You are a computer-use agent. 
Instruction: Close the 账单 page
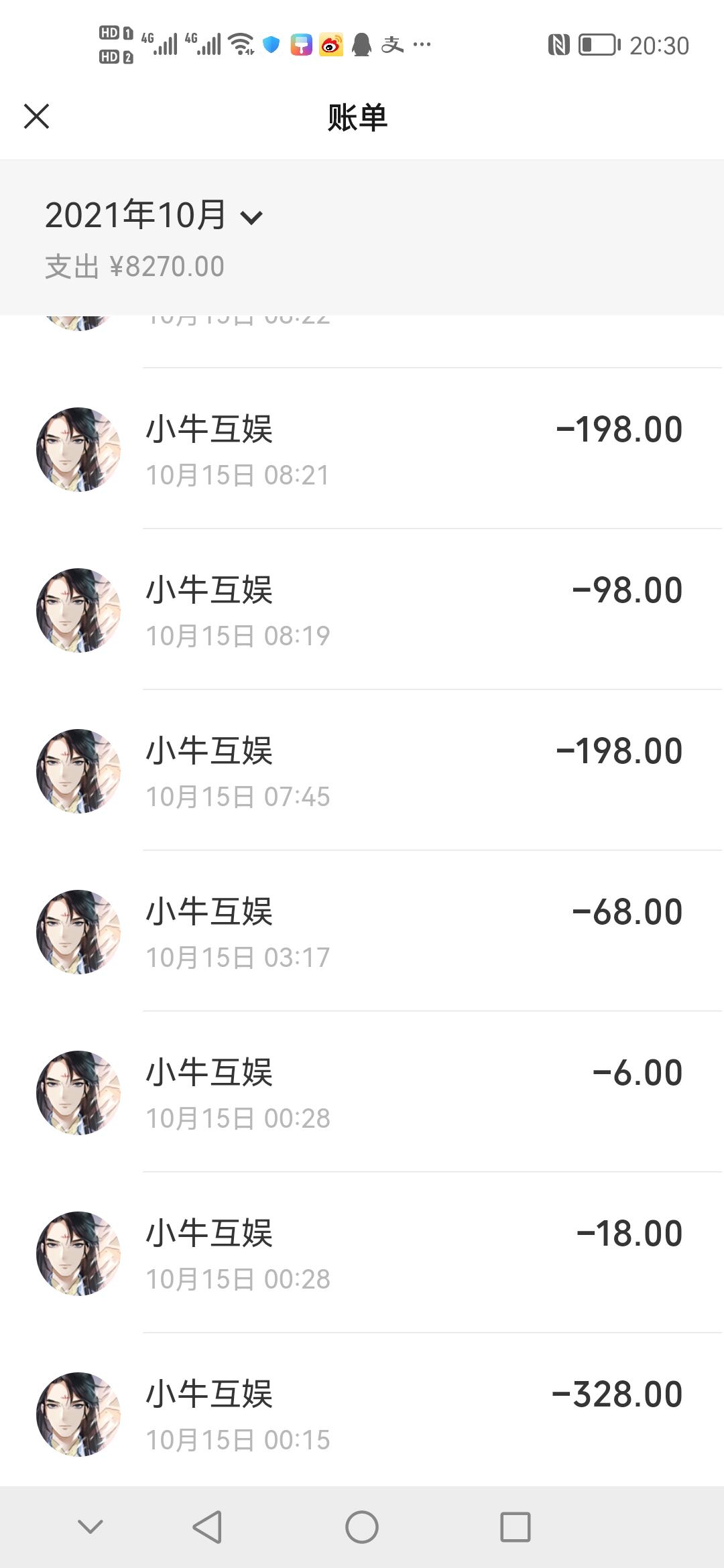click(36, 116)
